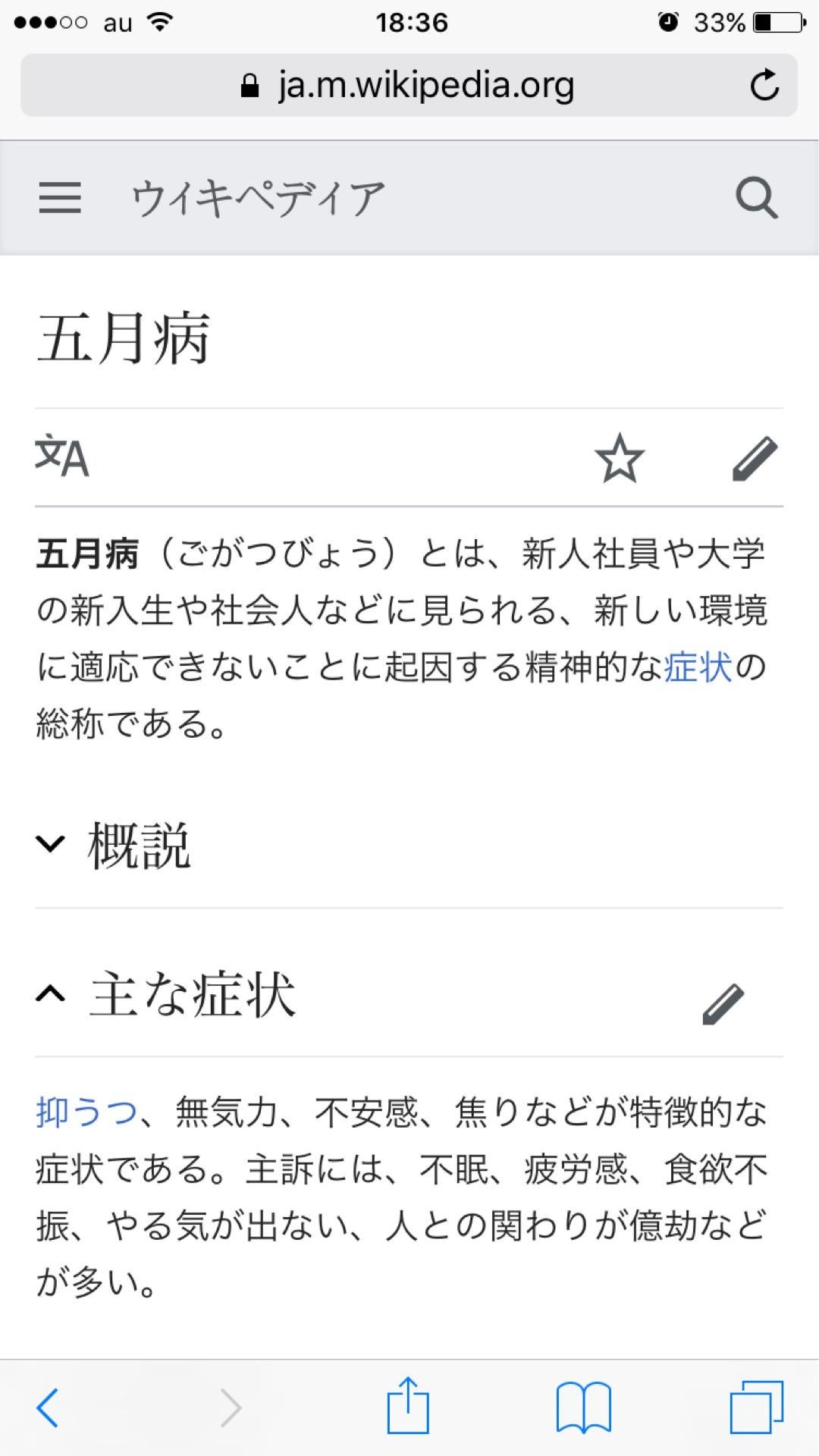Open the Safari tab switcher
The width and height of the screenshot is (819, 1456).
click(758, 1408)
